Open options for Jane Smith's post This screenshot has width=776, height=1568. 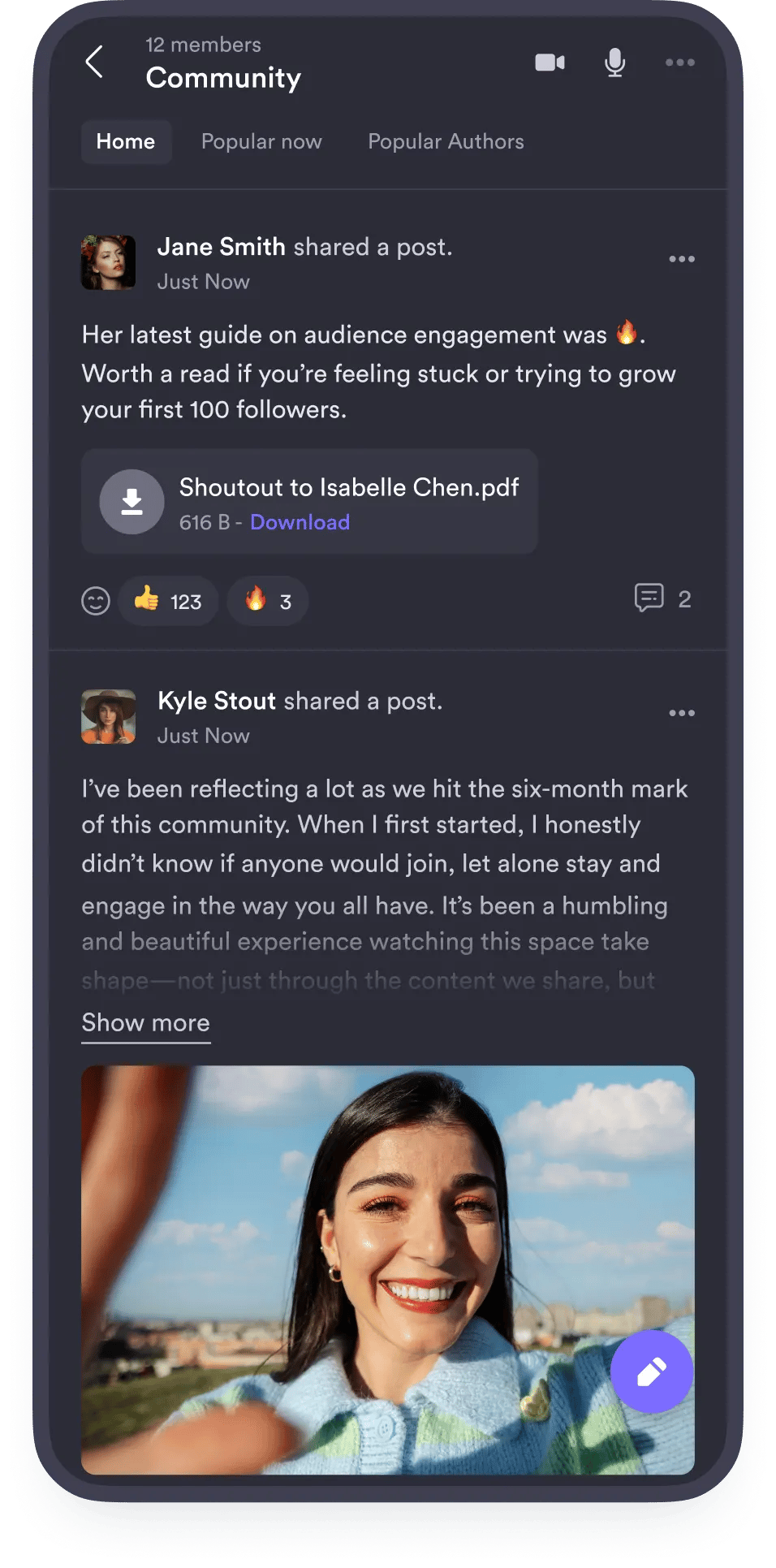tap(681, 259)
